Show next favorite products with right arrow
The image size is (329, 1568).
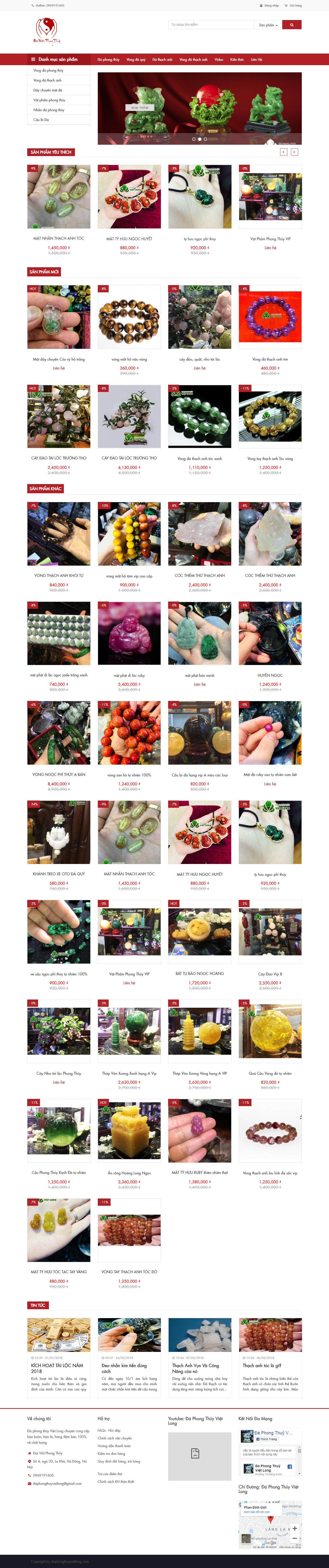[x=294, y=152]
